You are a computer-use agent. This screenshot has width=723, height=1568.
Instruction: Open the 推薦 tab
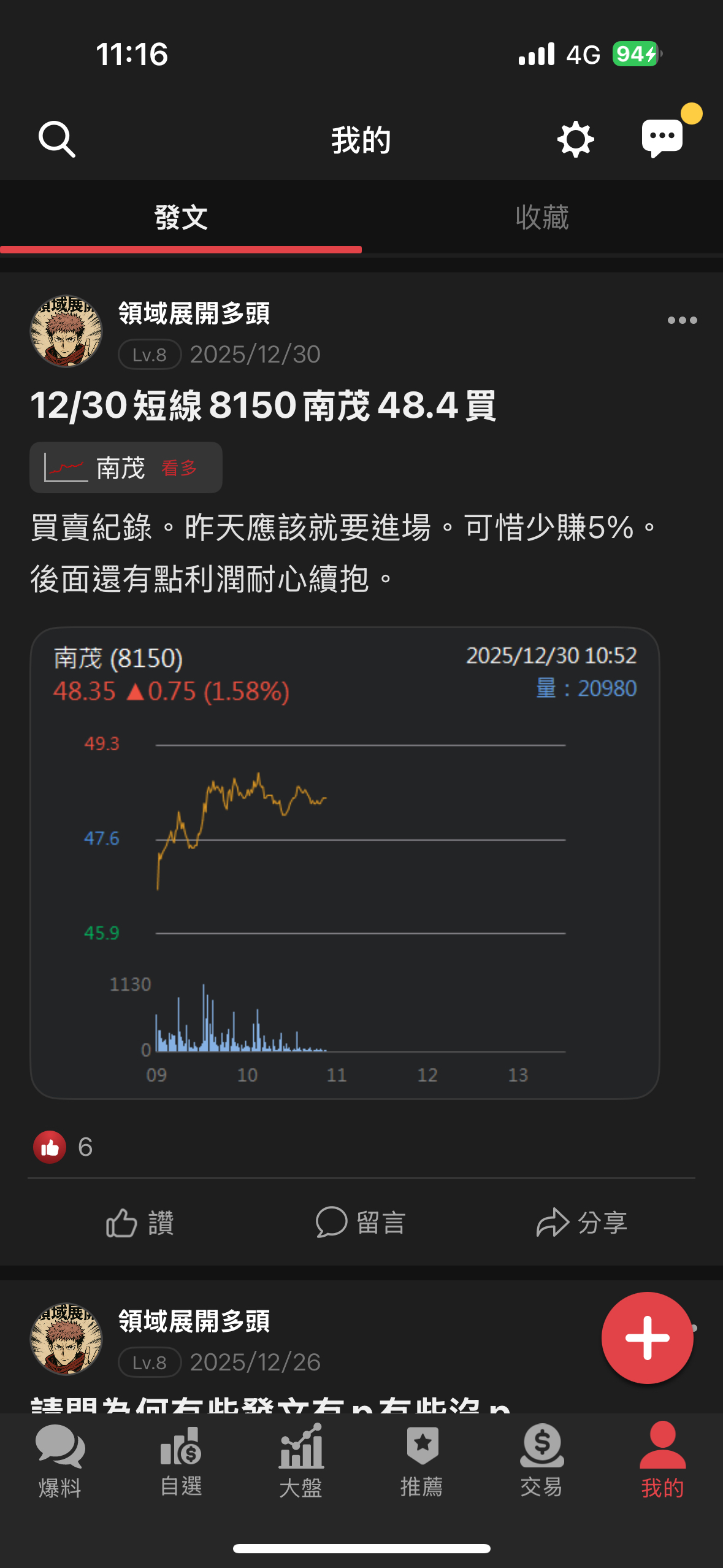point(422,1461)
